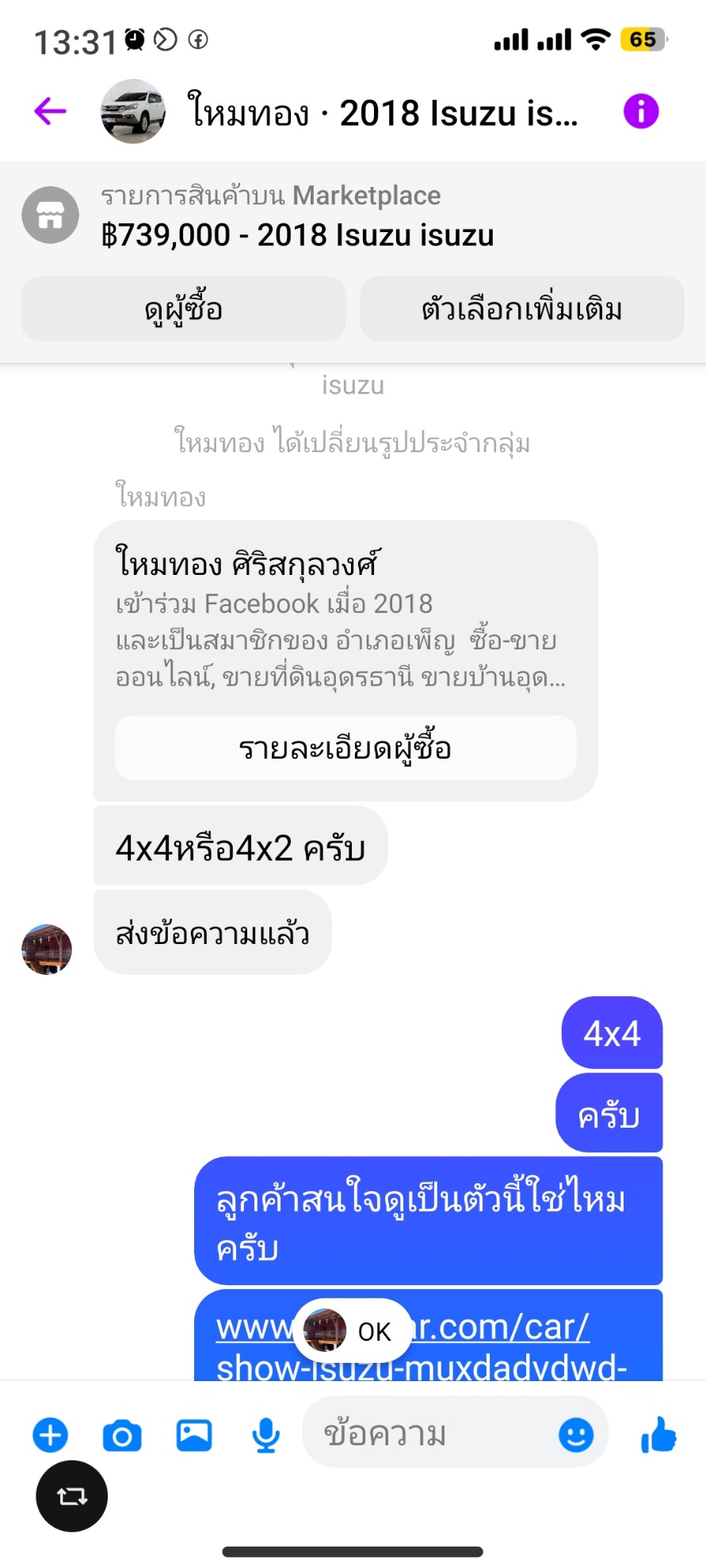Screen dimensions: 706x1568
Task: Open the chat header profile picture
Action: [133, 112]
